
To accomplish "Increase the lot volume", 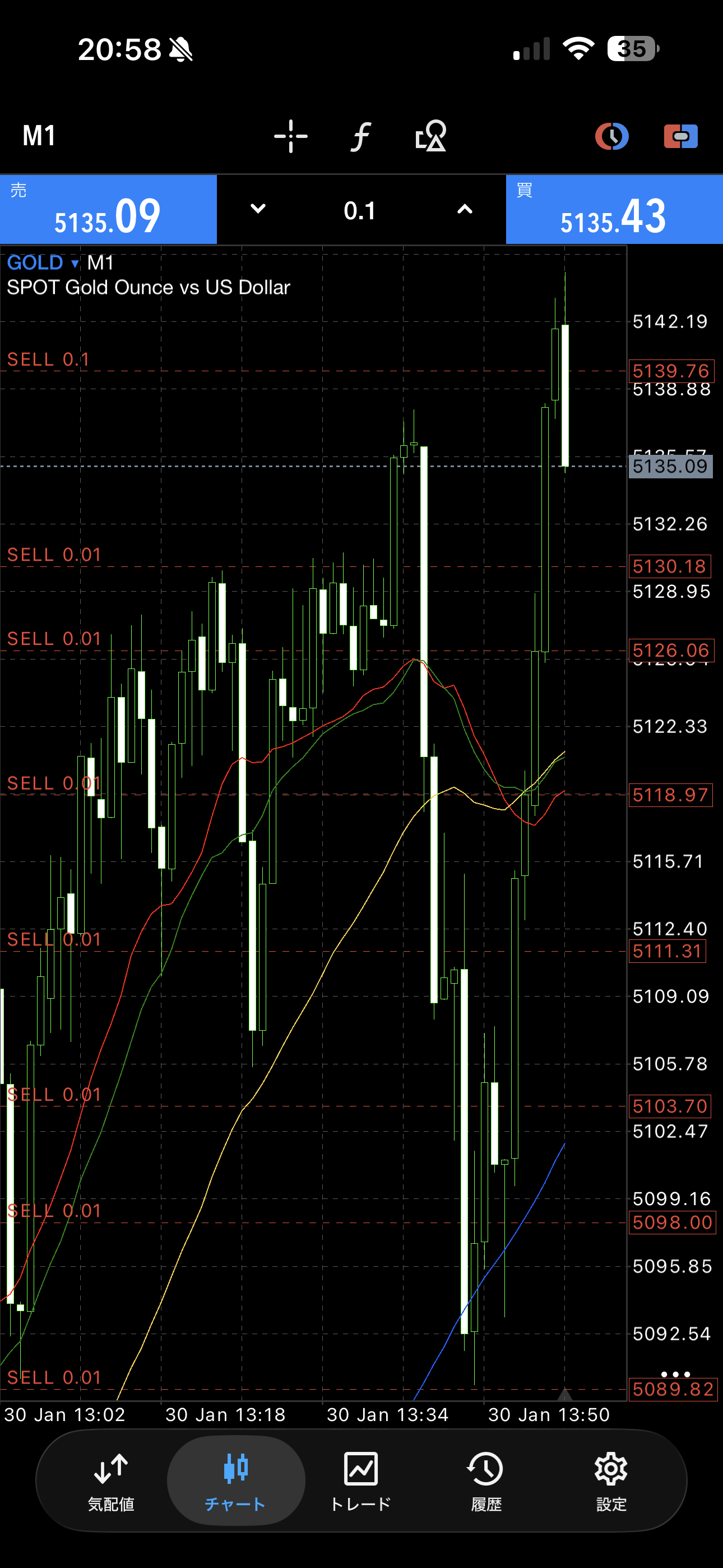I will point(465,209).
